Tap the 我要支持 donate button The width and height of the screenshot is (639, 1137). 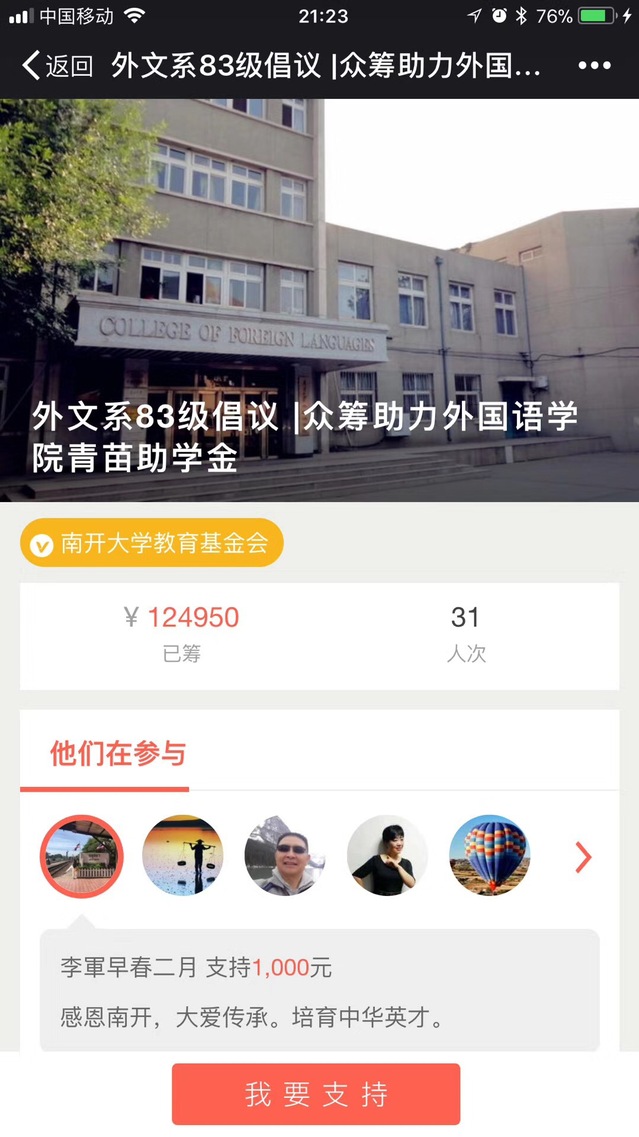316,1094
